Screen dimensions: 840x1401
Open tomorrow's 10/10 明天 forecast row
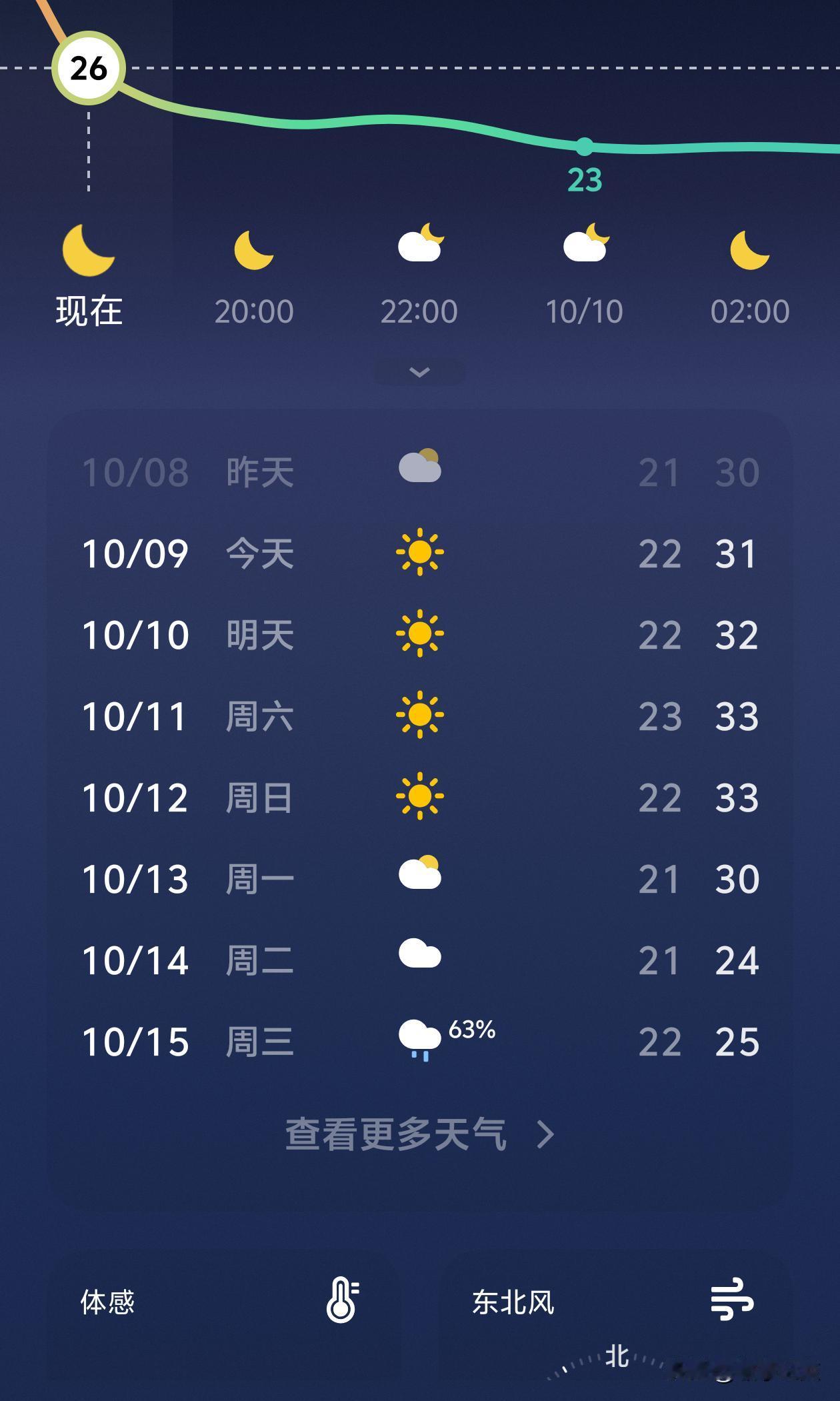point(419,634)
